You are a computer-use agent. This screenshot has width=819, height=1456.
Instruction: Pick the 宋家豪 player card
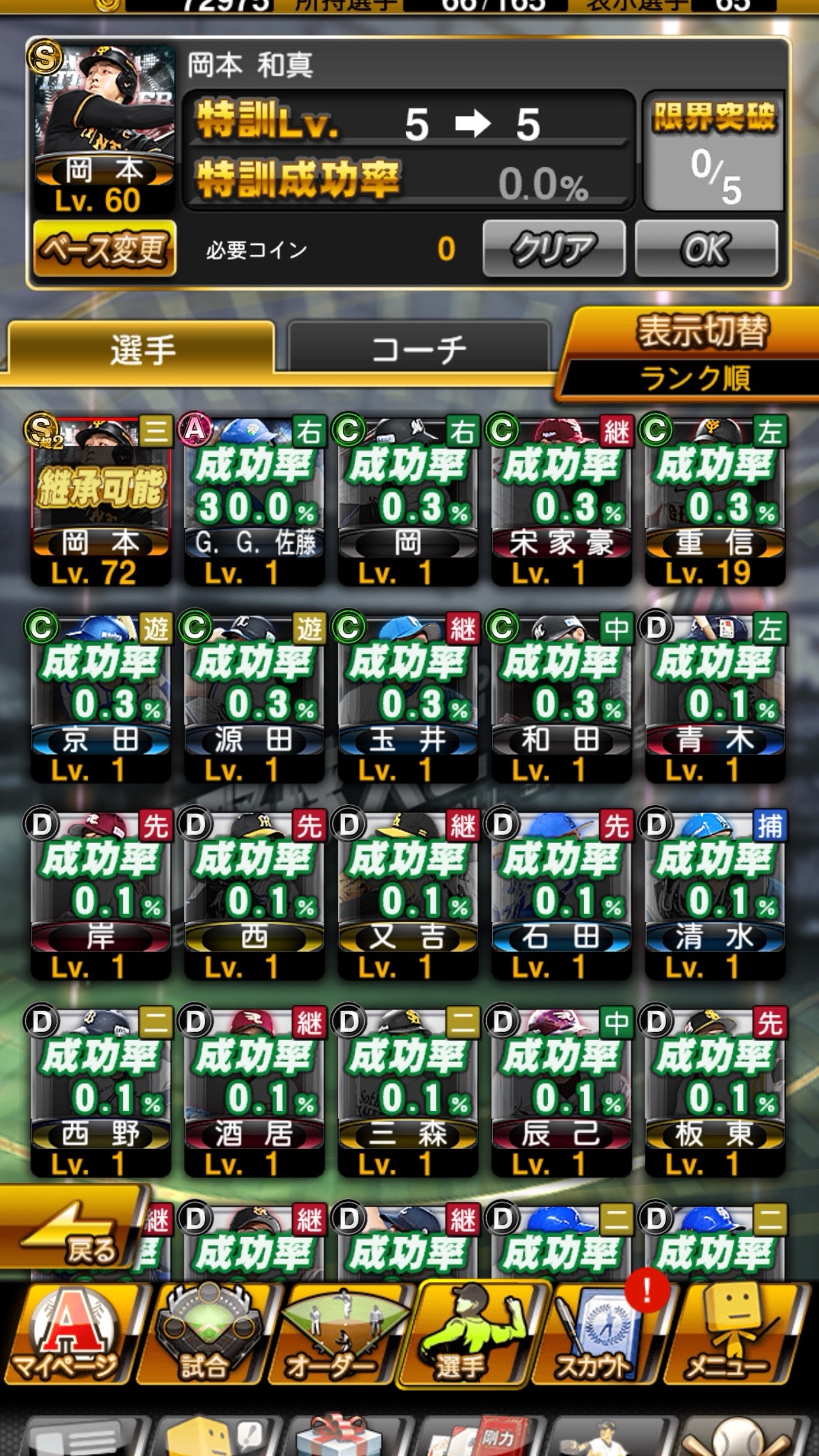pos(561,501)
